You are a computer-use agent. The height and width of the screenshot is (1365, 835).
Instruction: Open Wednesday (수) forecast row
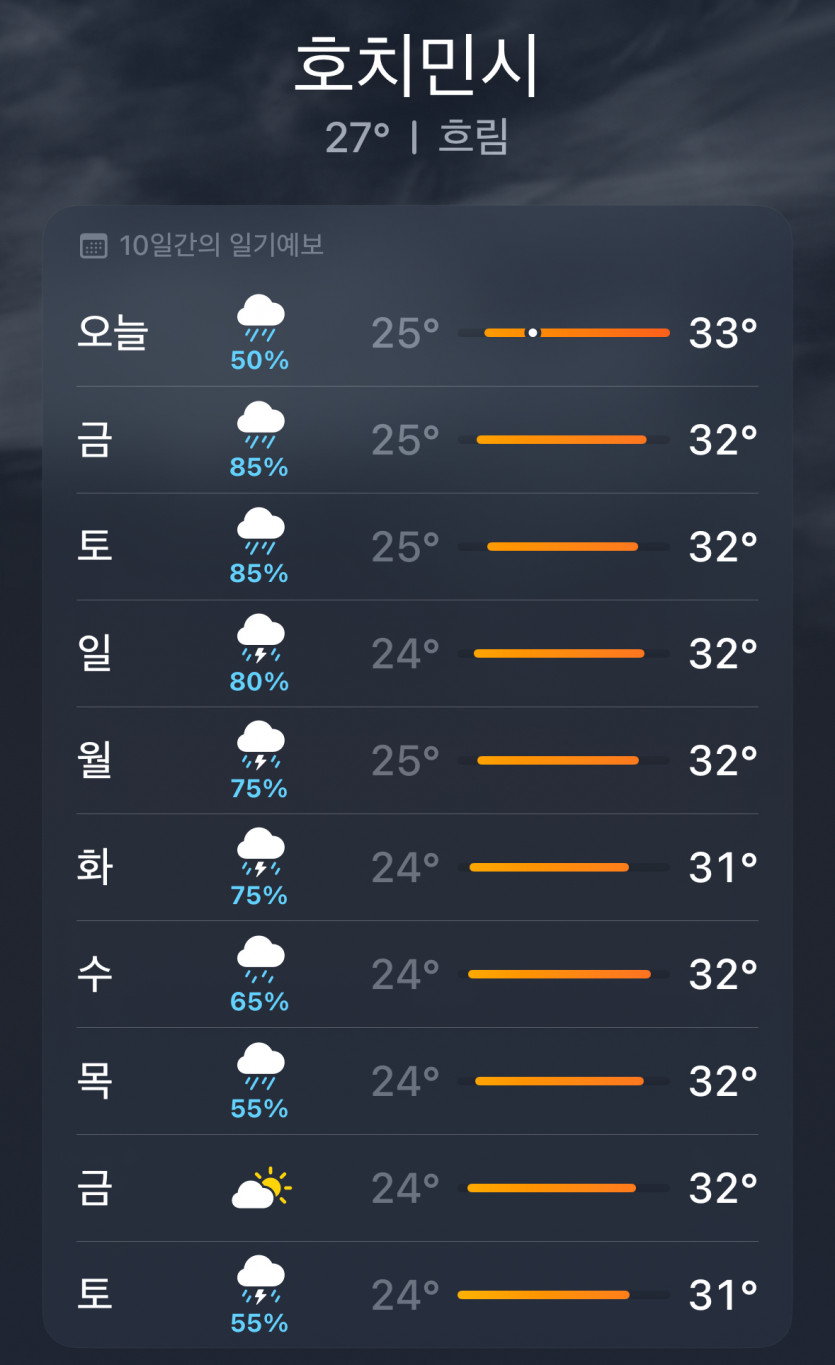point(417,975)
